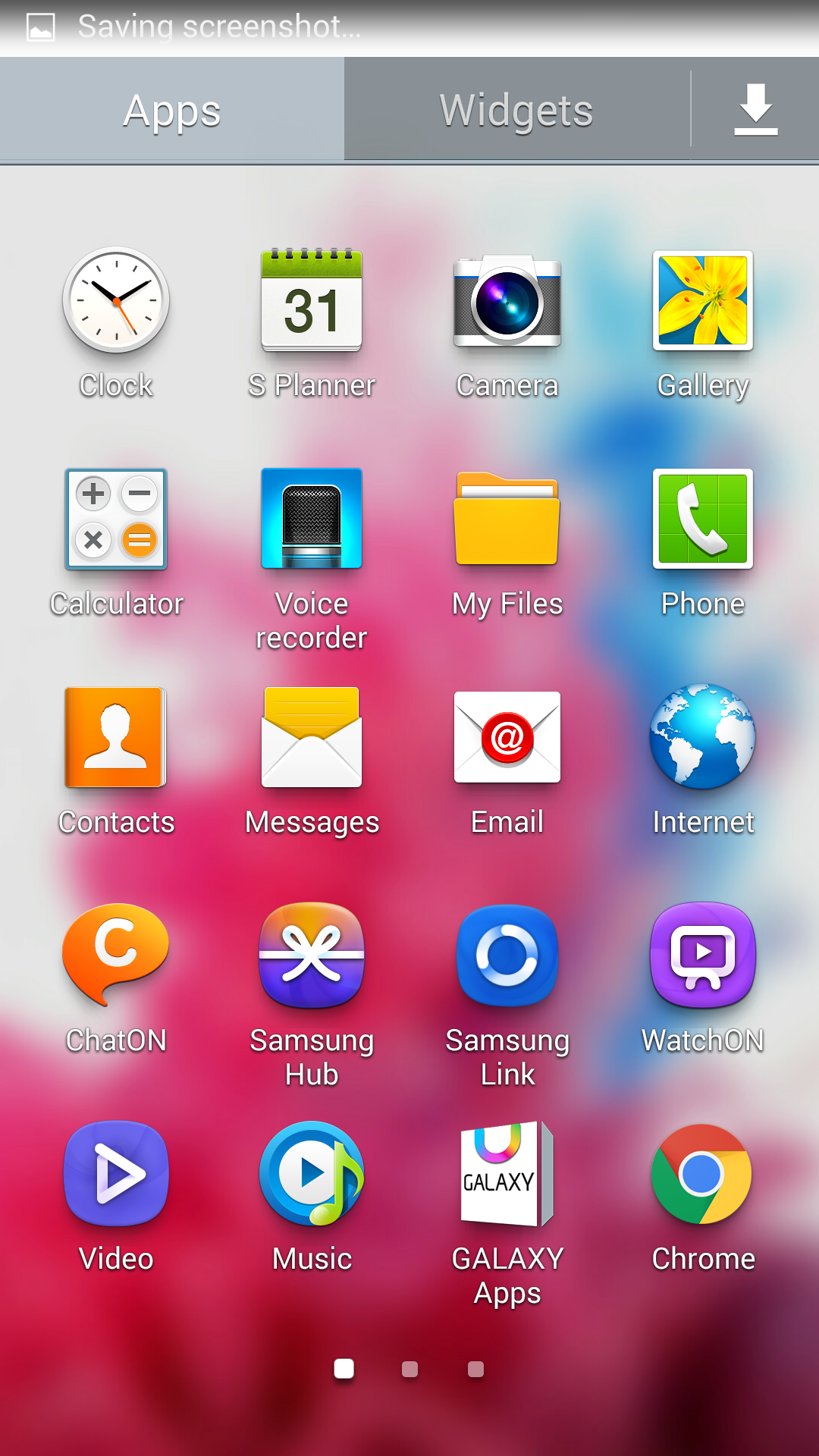Switch to the Widgets tab
Screen dimensions: 819x1456
(x=516, y=110)
